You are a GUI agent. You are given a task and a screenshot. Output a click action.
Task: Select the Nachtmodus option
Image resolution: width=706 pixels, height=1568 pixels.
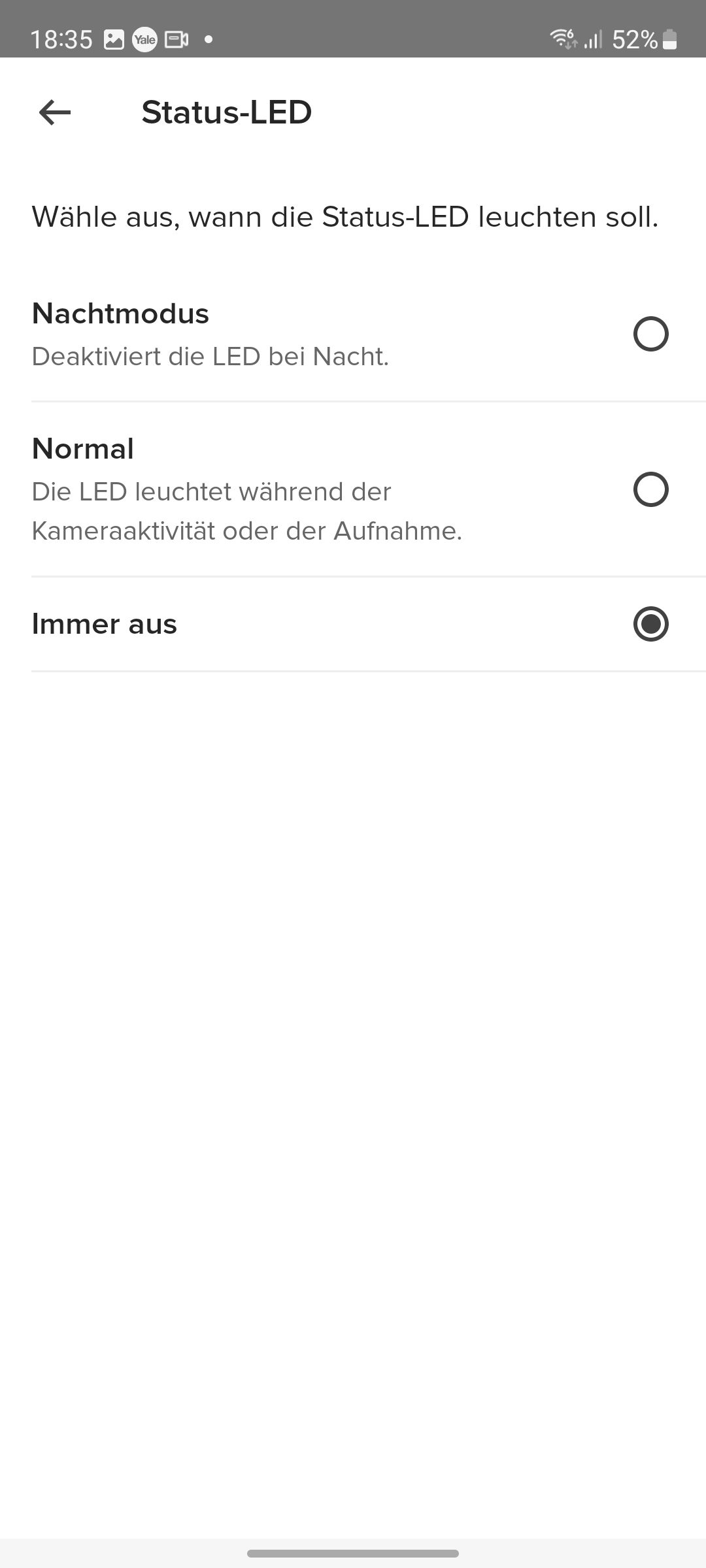650,335
